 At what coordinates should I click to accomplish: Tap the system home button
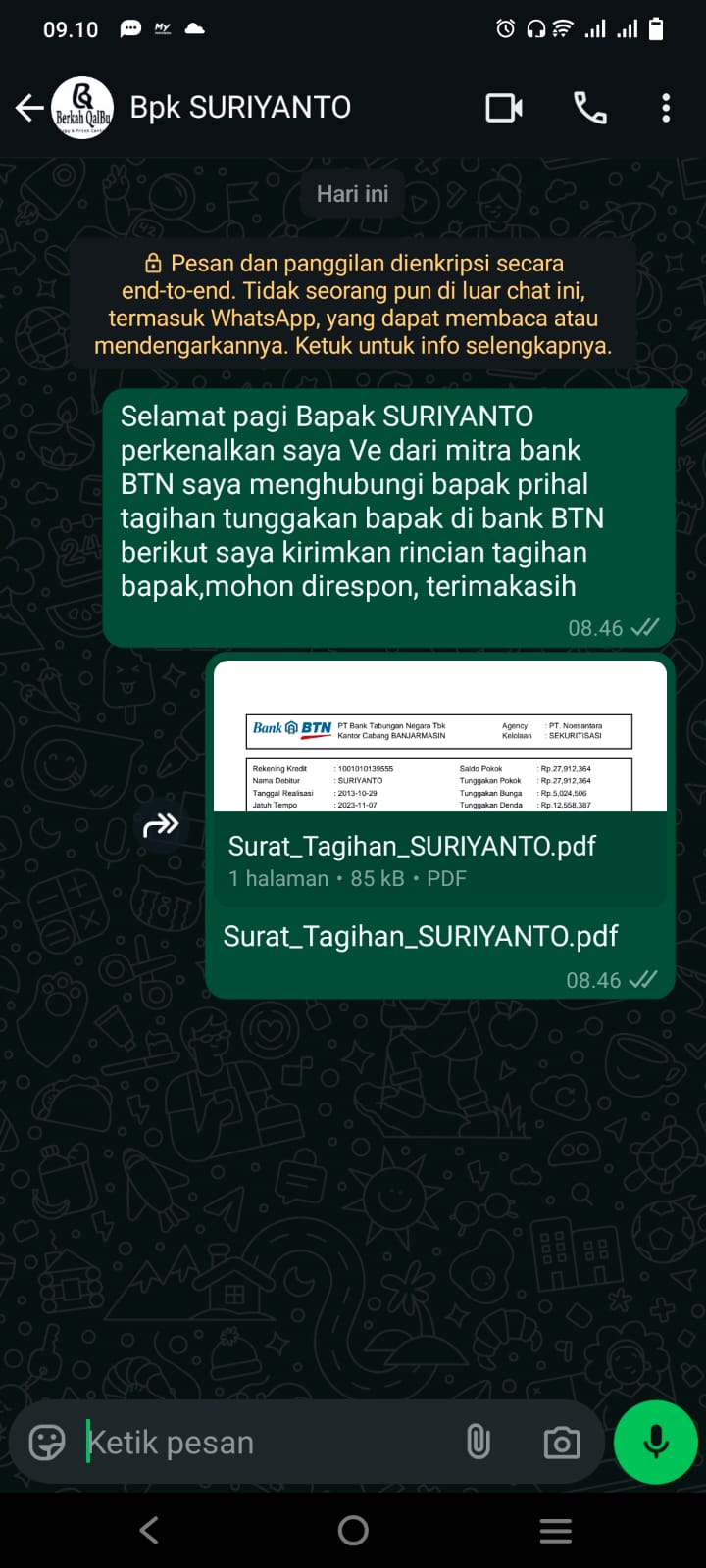tap(353, 1530)
